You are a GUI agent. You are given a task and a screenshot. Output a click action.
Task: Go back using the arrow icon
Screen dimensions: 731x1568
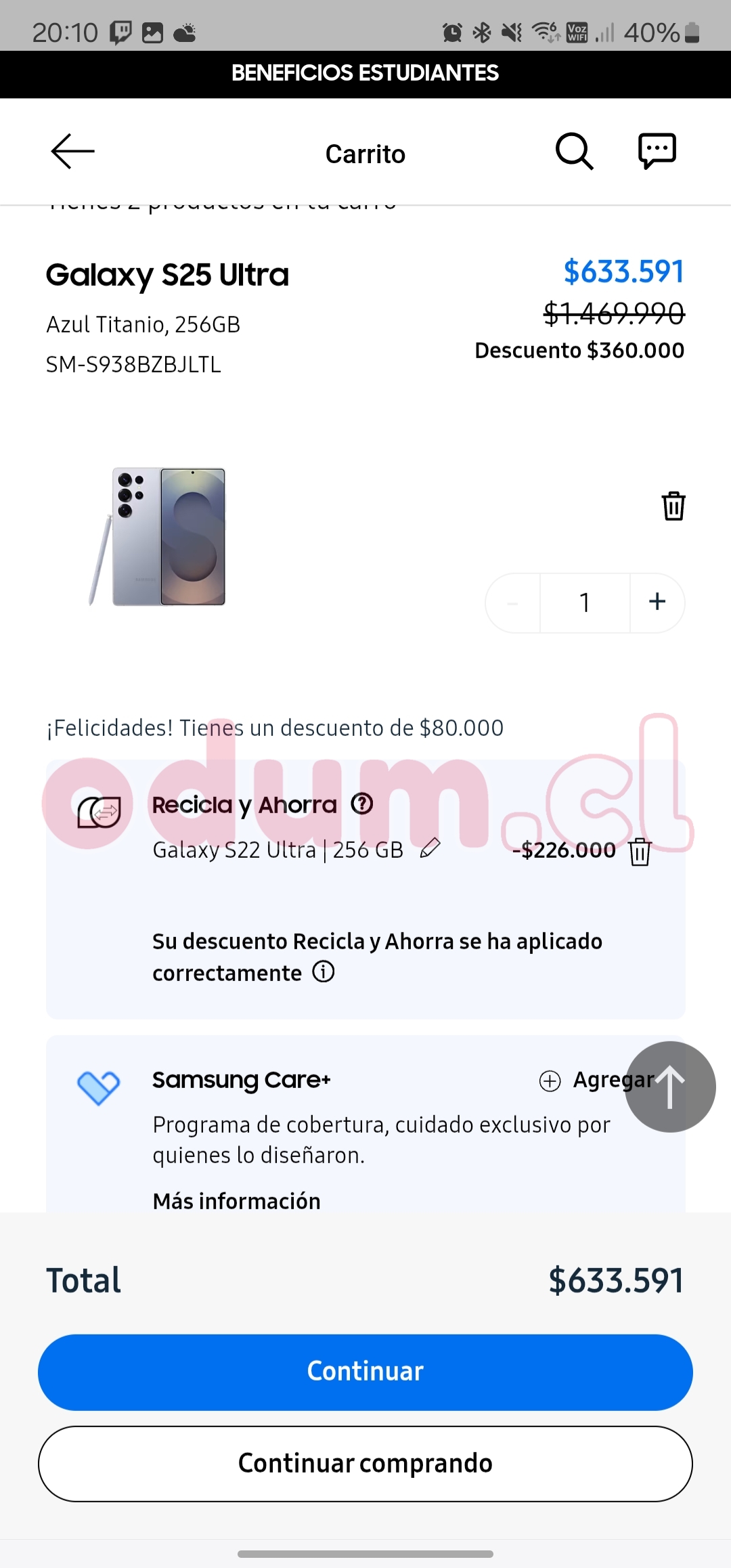[72, 150]
